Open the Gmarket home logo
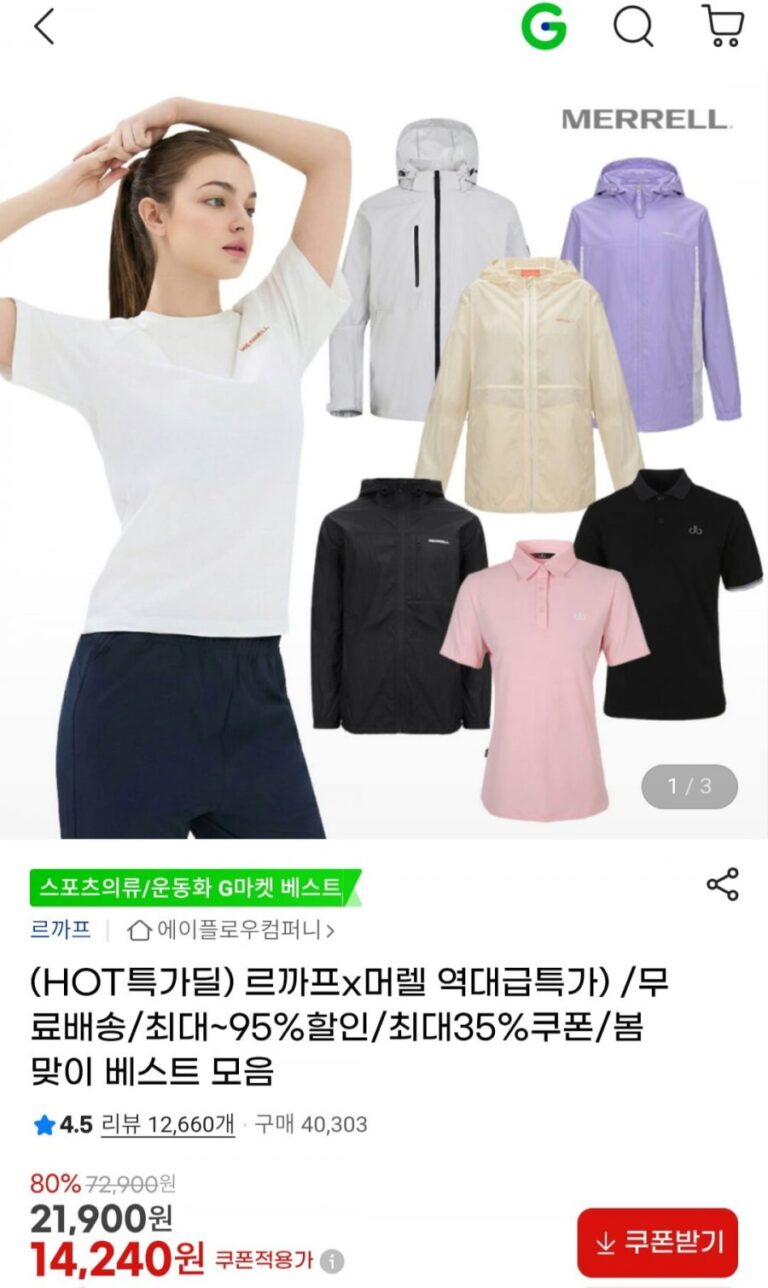Image resolution: width=768 pixels, height=1288 pixels. [x=543, y=27]
